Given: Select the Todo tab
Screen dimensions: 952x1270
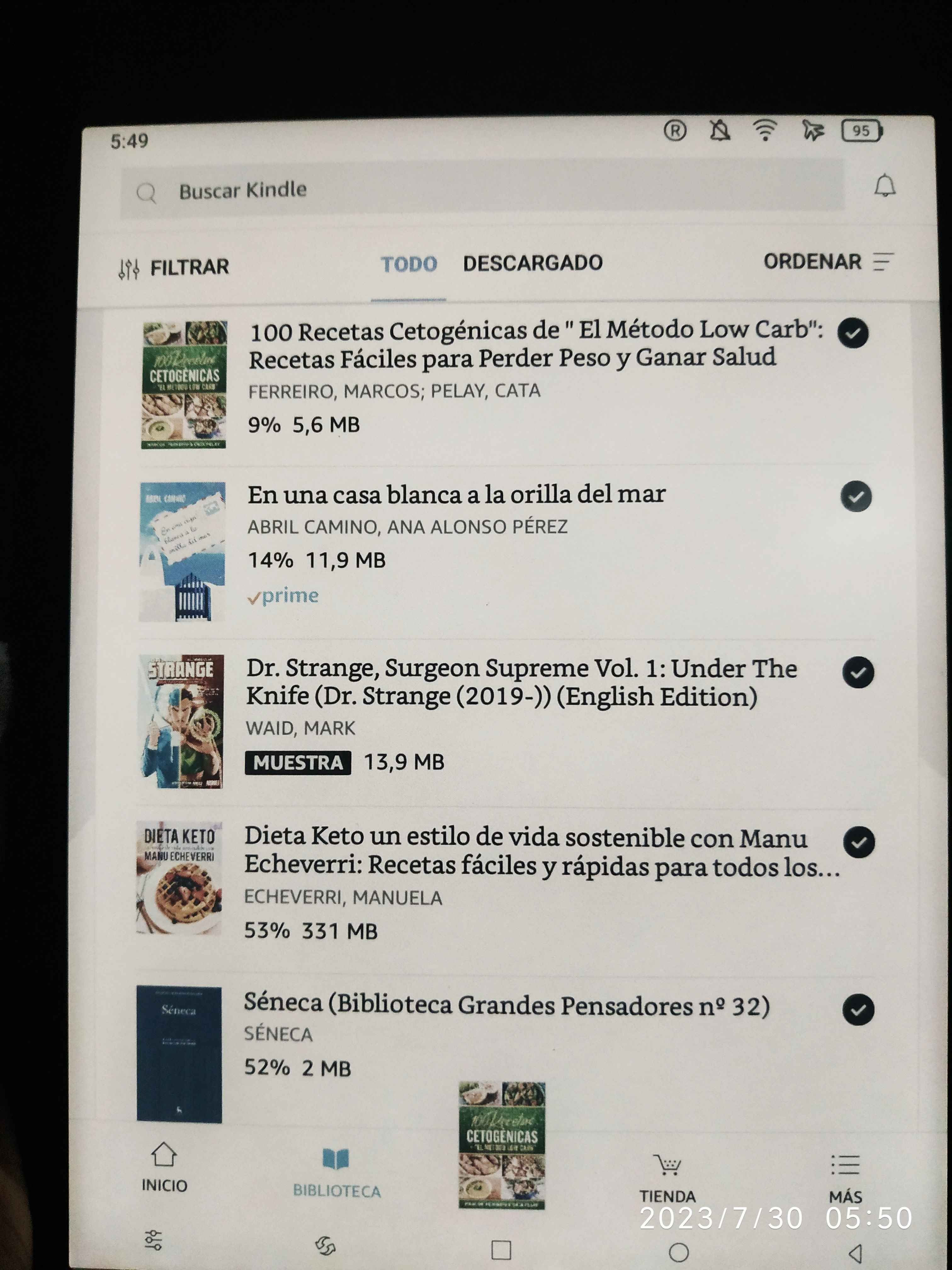Looking at the screenshot, I should pos(409,264).
